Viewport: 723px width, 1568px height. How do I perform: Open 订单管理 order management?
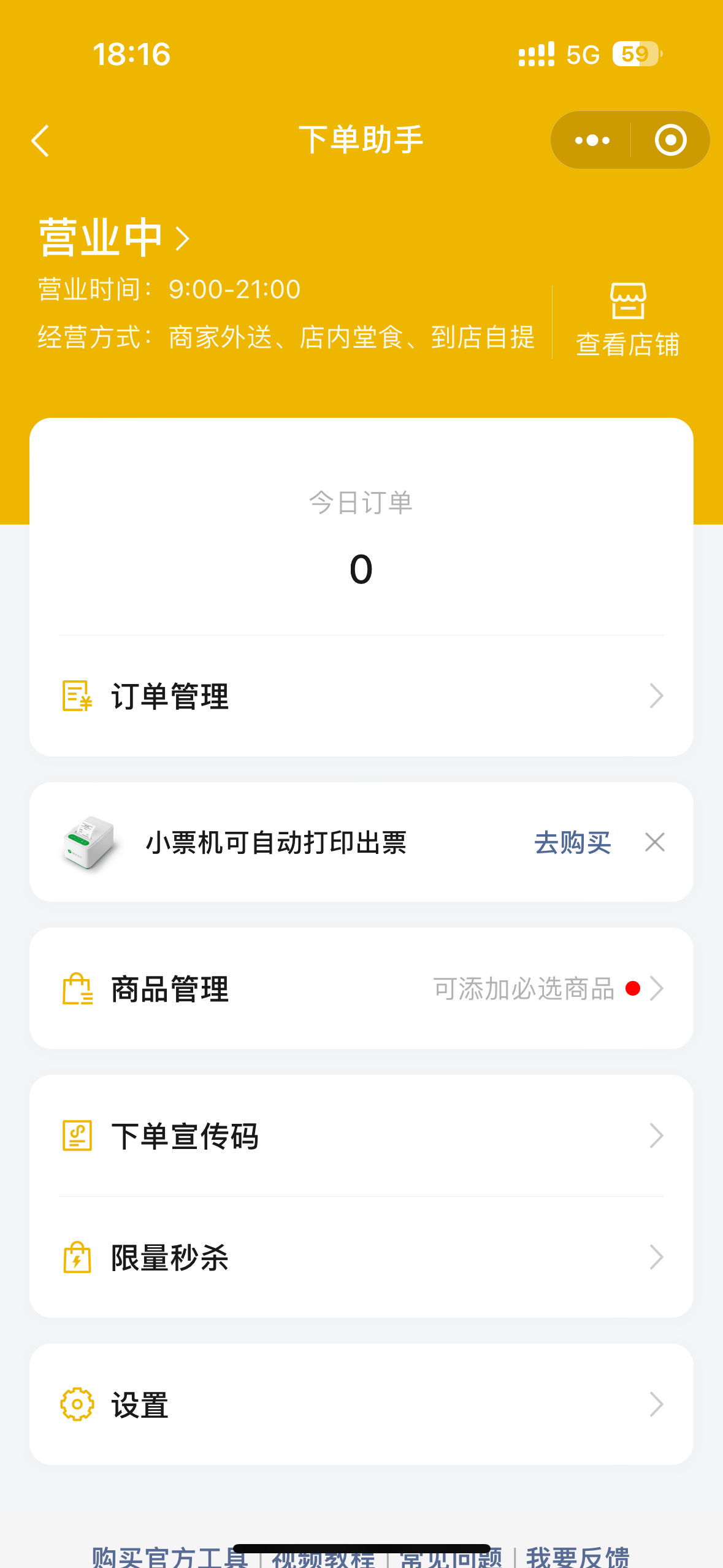[x=361, y=696]
